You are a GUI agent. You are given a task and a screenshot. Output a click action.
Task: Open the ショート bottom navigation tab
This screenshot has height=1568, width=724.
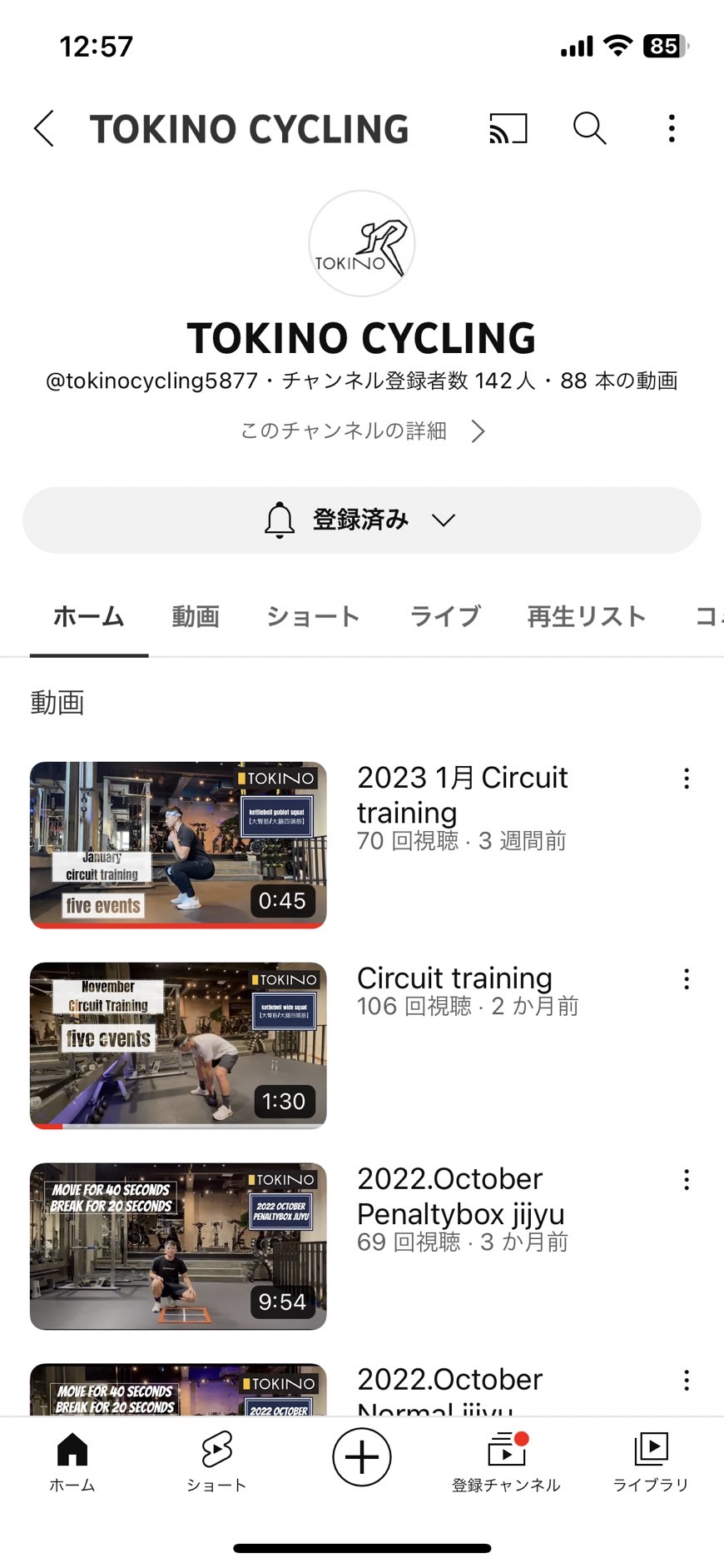pyautogui.click(x=216, y=1461)
